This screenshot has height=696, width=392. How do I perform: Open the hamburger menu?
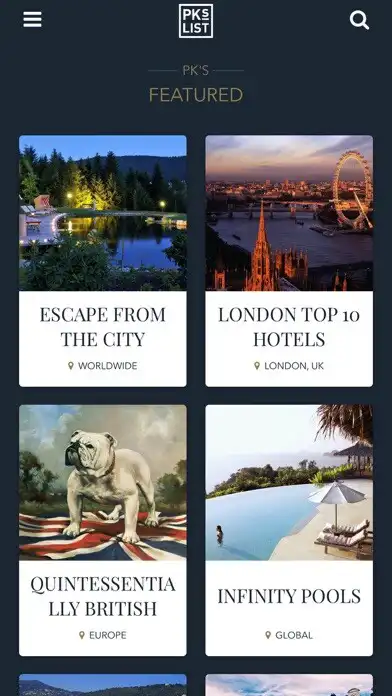click(32, 20)
